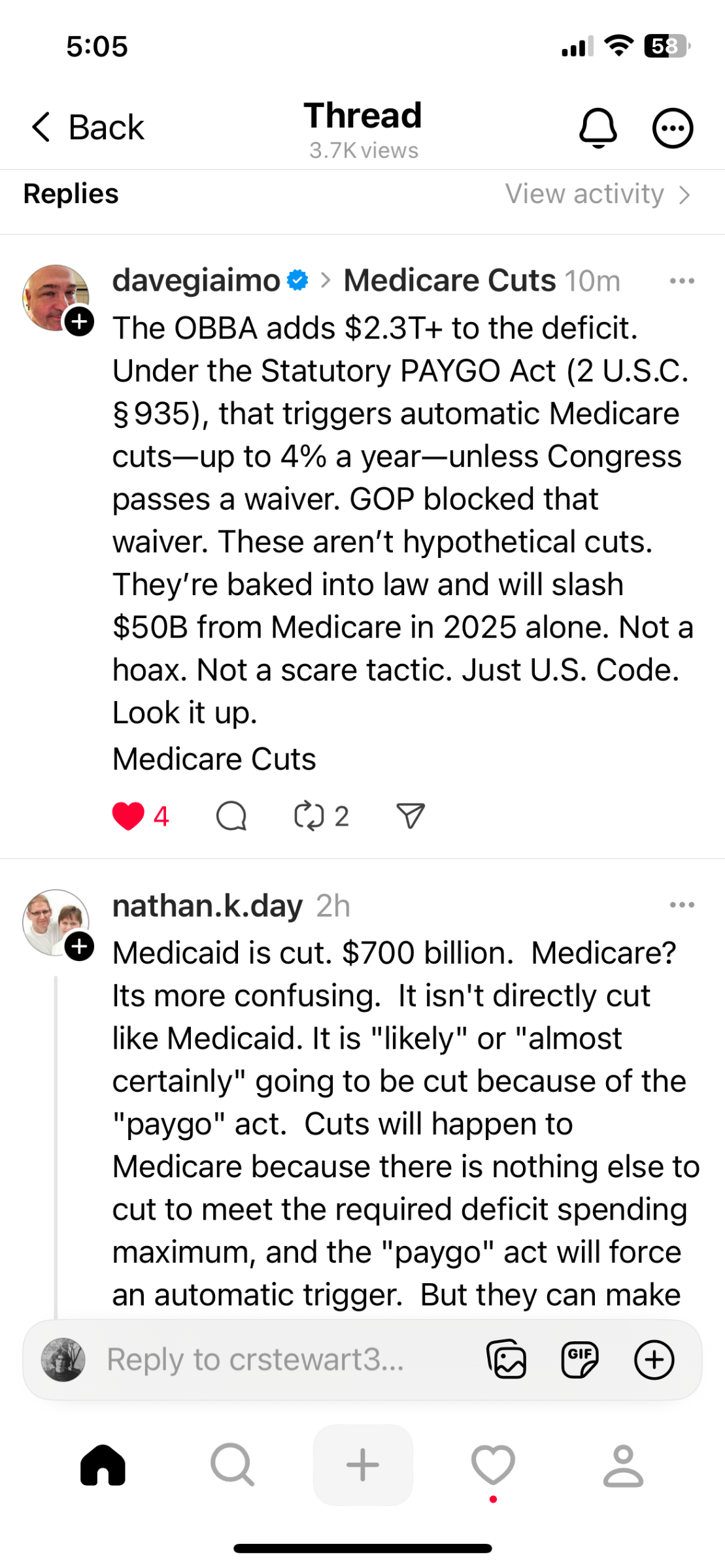Screen dimensions: 725x1568
Task: Reply to davegiaimo's post
Action: pos(231,816)
